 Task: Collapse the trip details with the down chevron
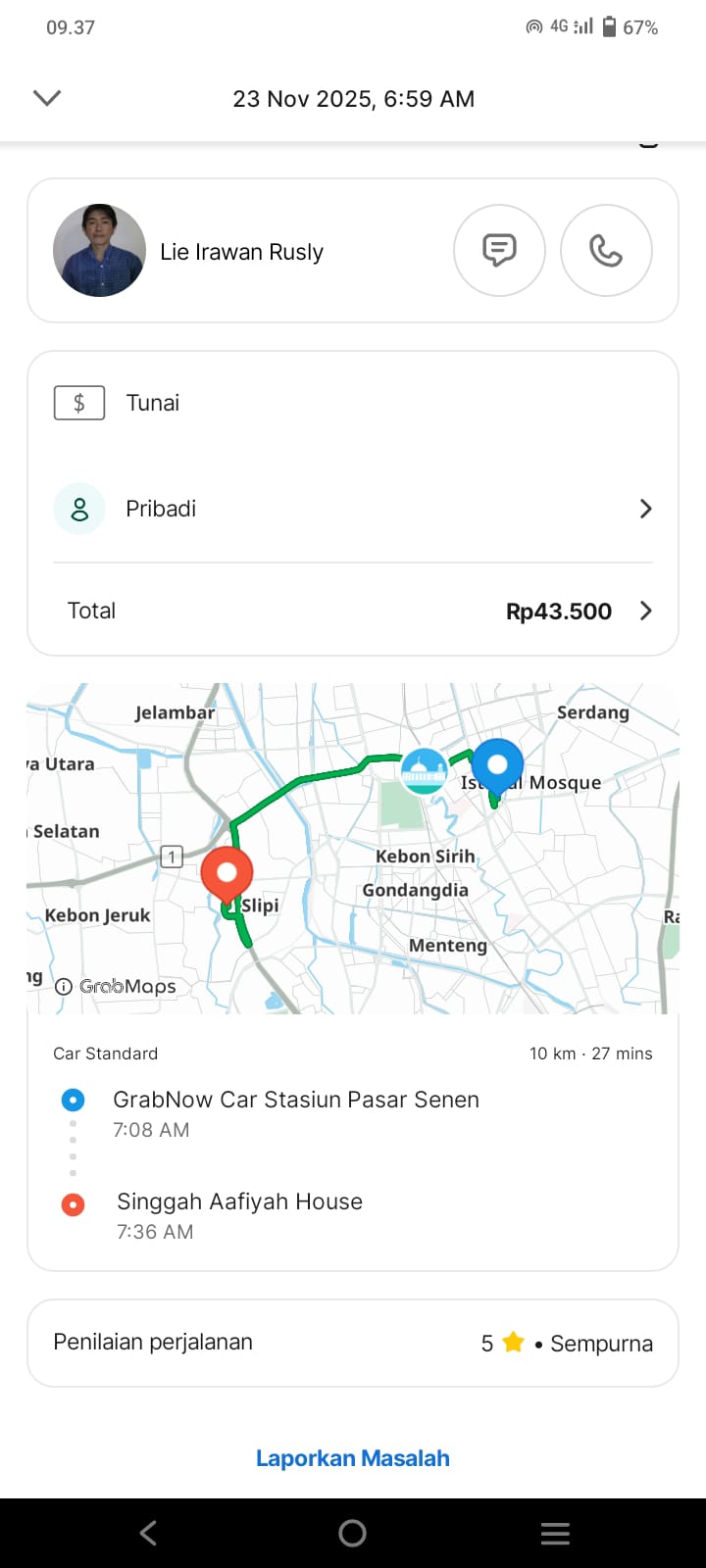(47, 98)
